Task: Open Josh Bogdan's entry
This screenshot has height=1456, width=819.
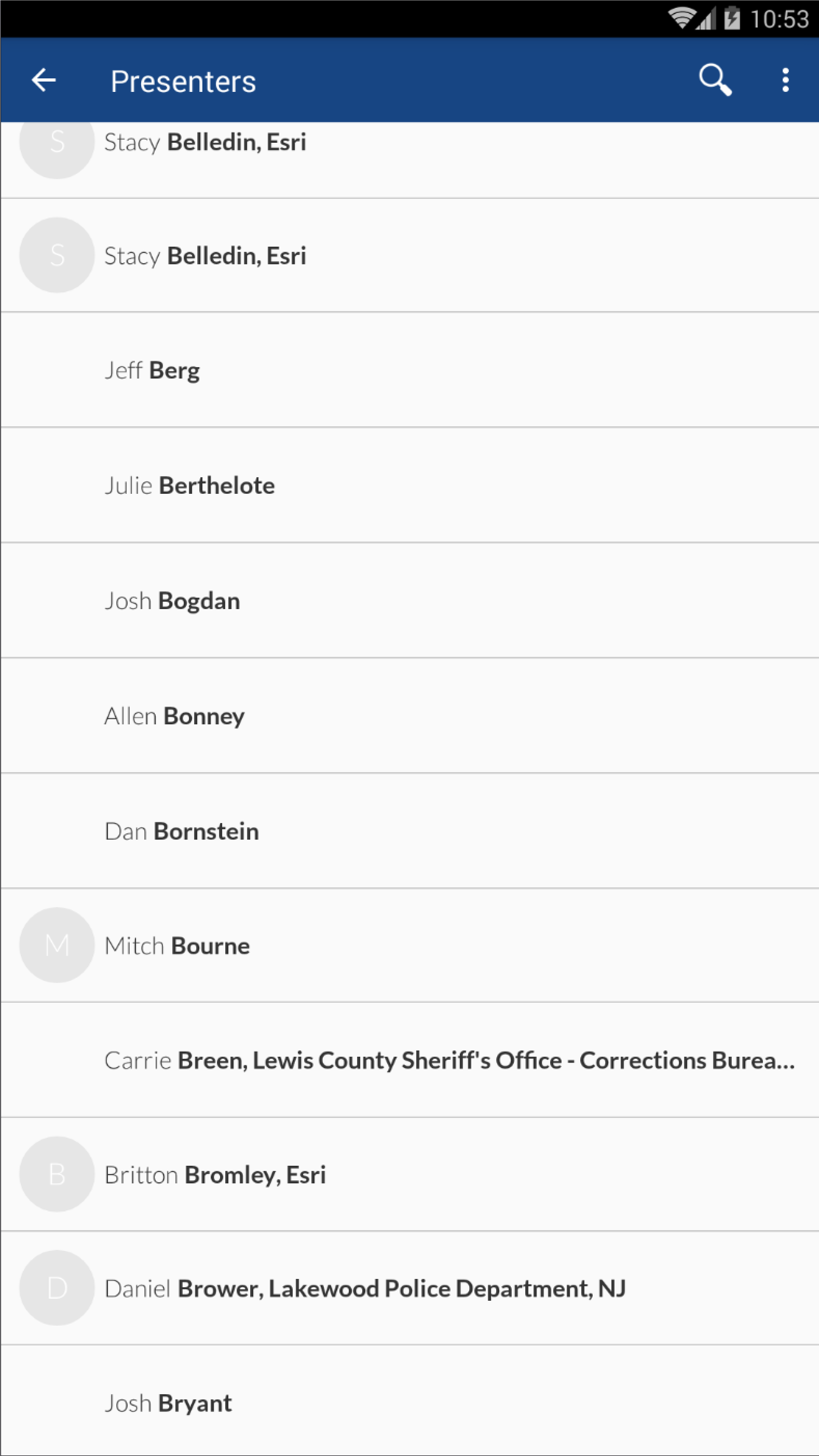Action: [x=410, y=601]
